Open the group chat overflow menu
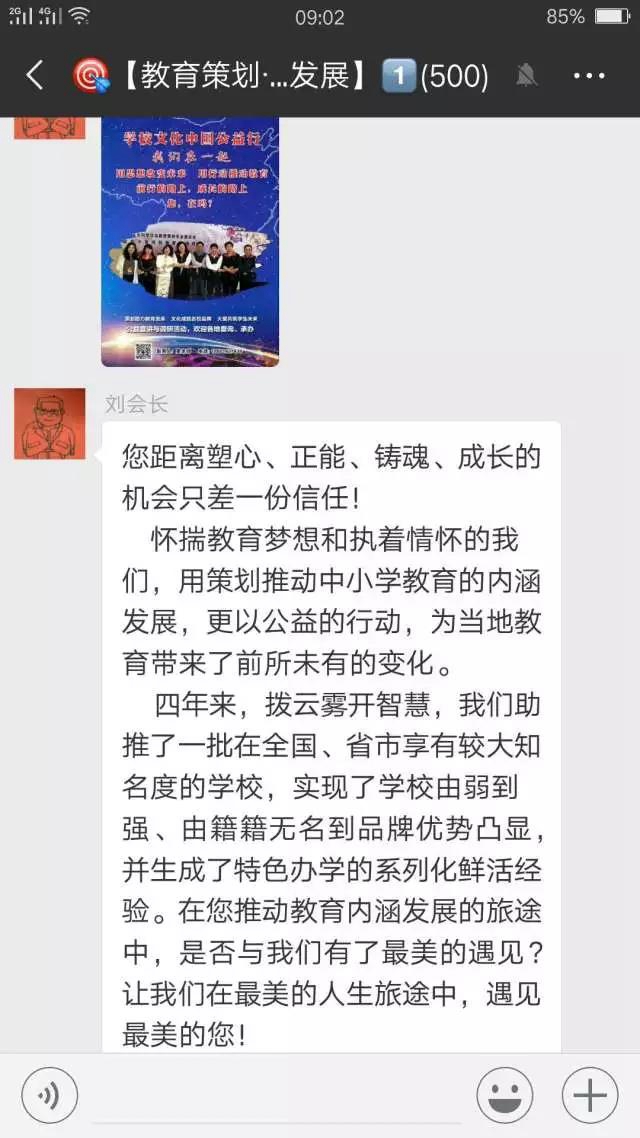640x1138 pixels. pyautogui.click(x=589, y=75)
